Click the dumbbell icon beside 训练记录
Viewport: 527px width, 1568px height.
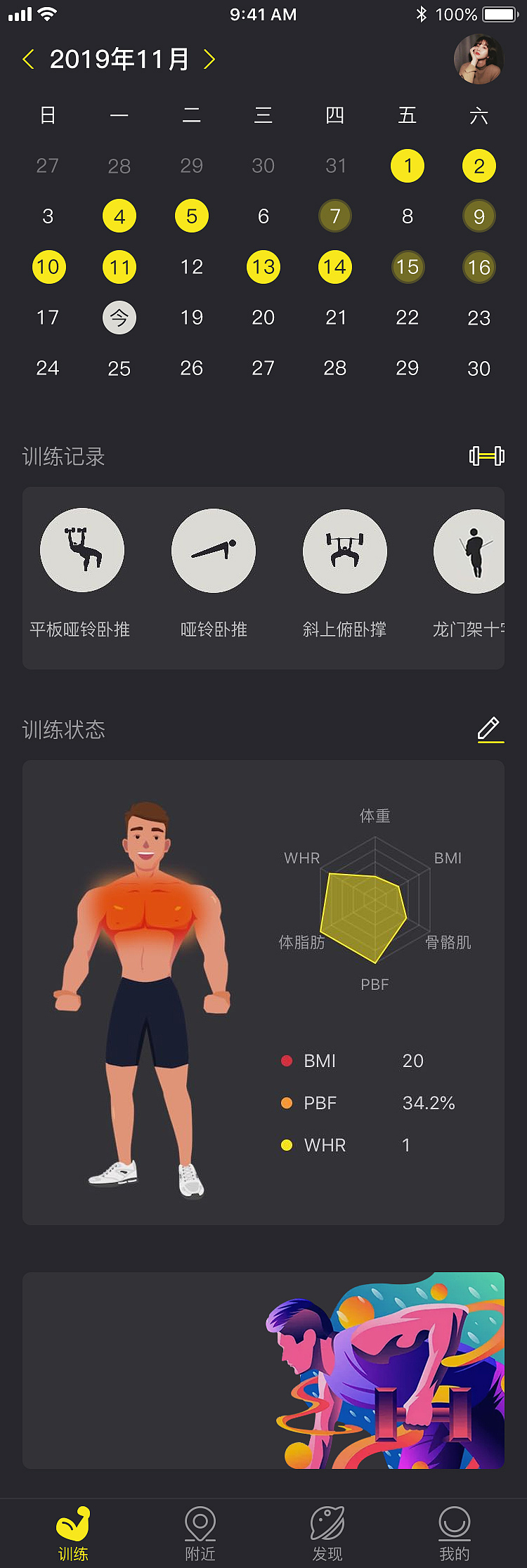coord(488,456)
